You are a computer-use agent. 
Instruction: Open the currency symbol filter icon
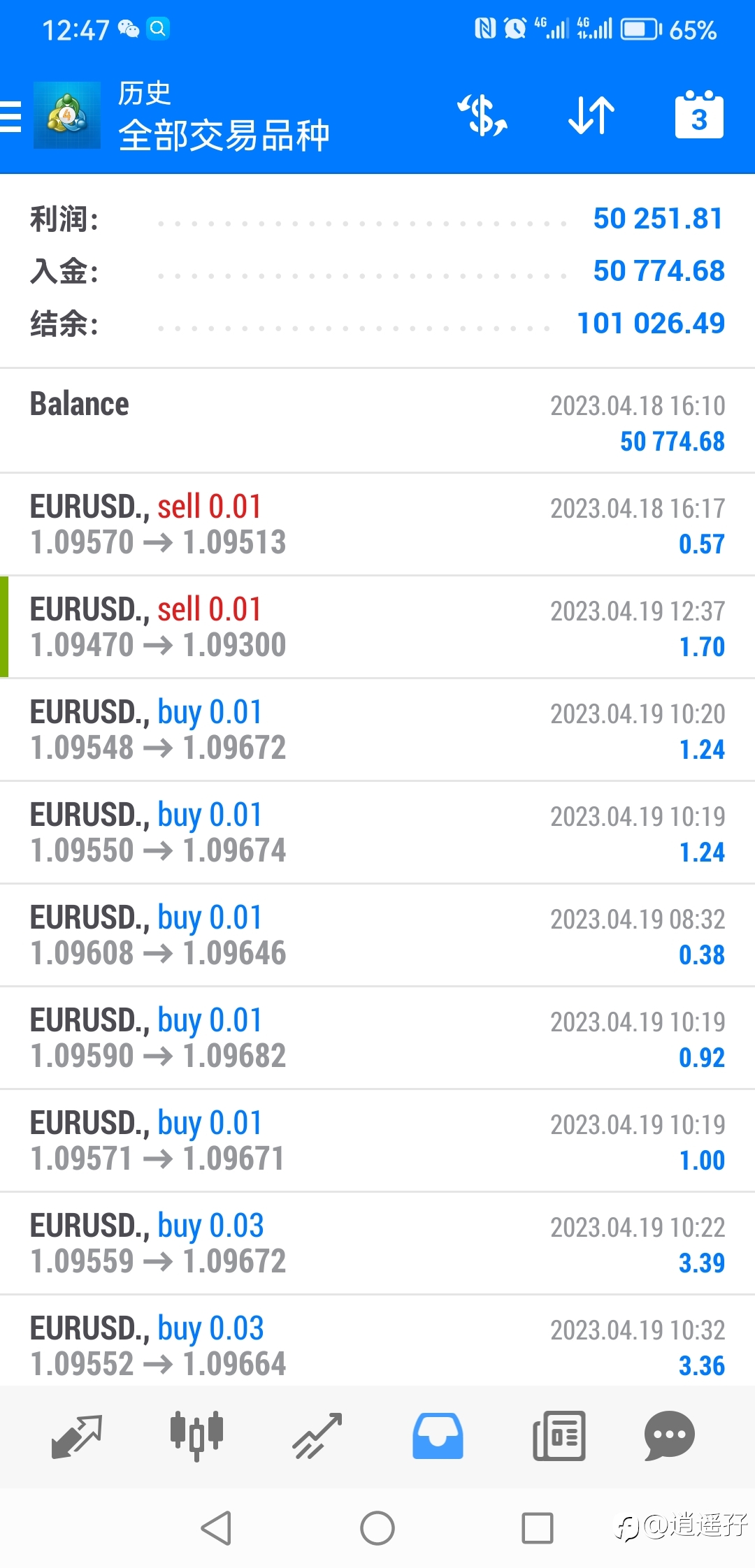(482, 115)
